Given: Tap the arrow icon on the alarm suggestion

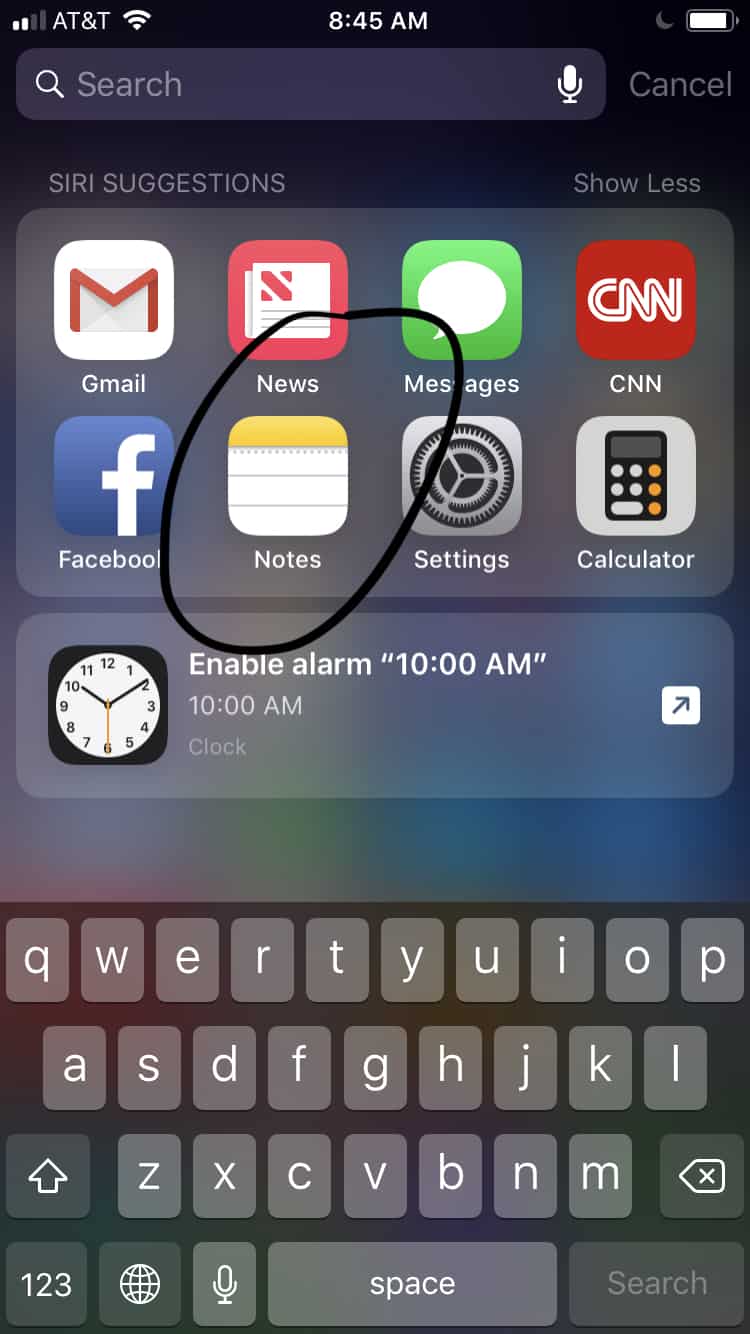Looking at the screenshot, I should [680, 706].
